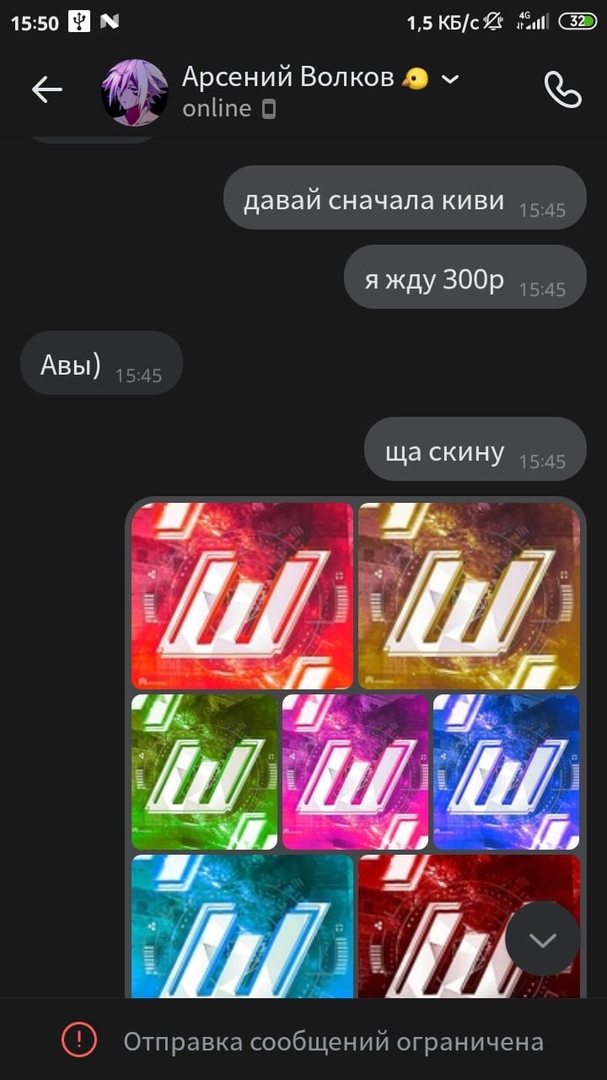607x1080 pixels.
Task: Open the cyan W image
Action: pyautogui.click(x=242, y=925)
